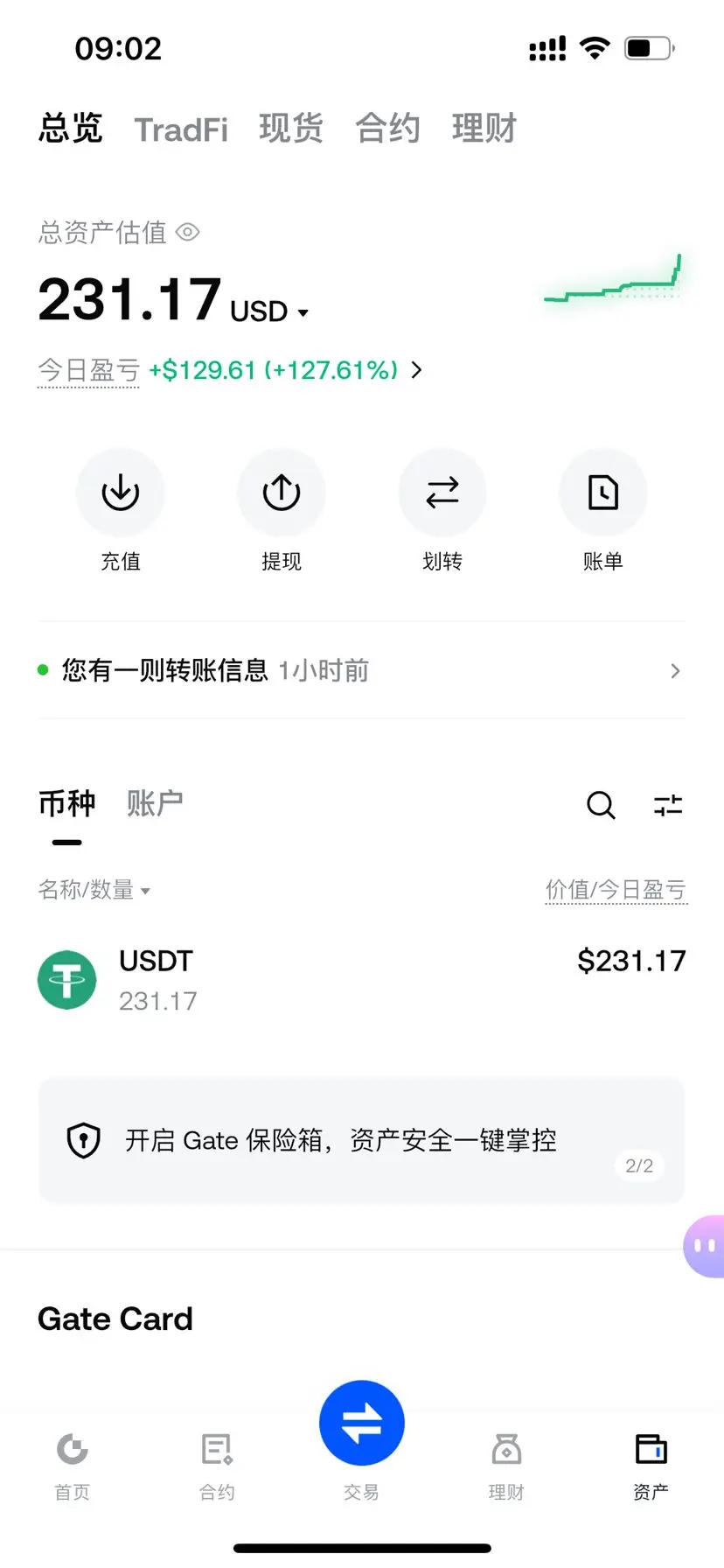Tap 充值 to deposit funds

tap(121, 493)
